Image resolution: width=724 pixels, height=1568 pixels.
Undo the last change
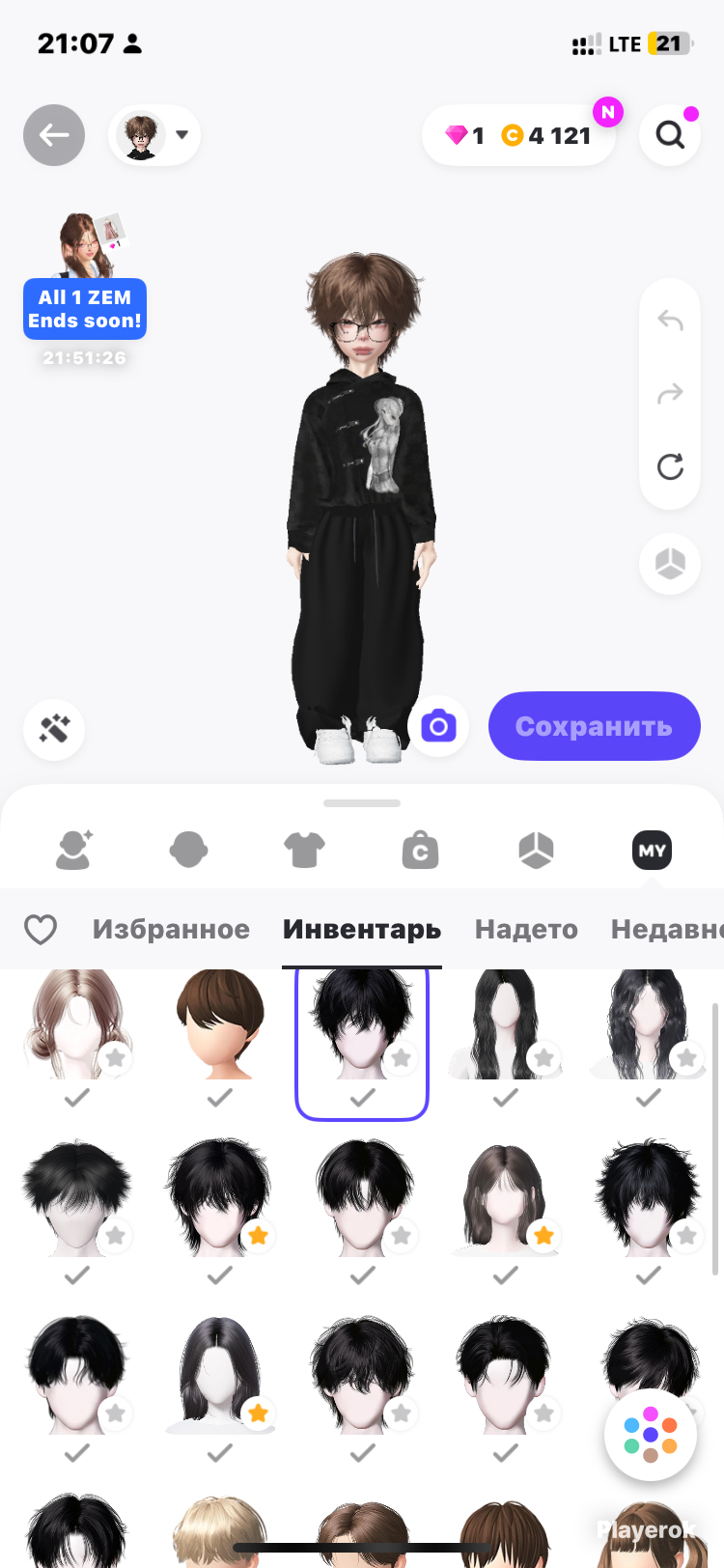click(670, 321)
